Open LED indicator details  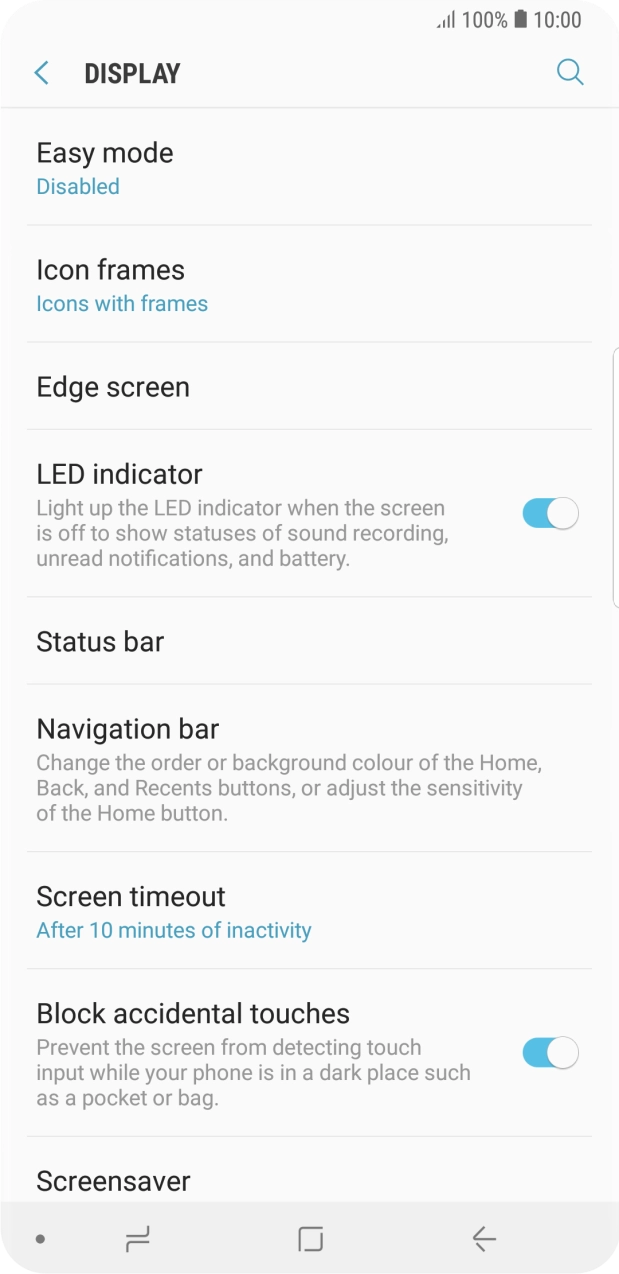[x=240, y=515]
